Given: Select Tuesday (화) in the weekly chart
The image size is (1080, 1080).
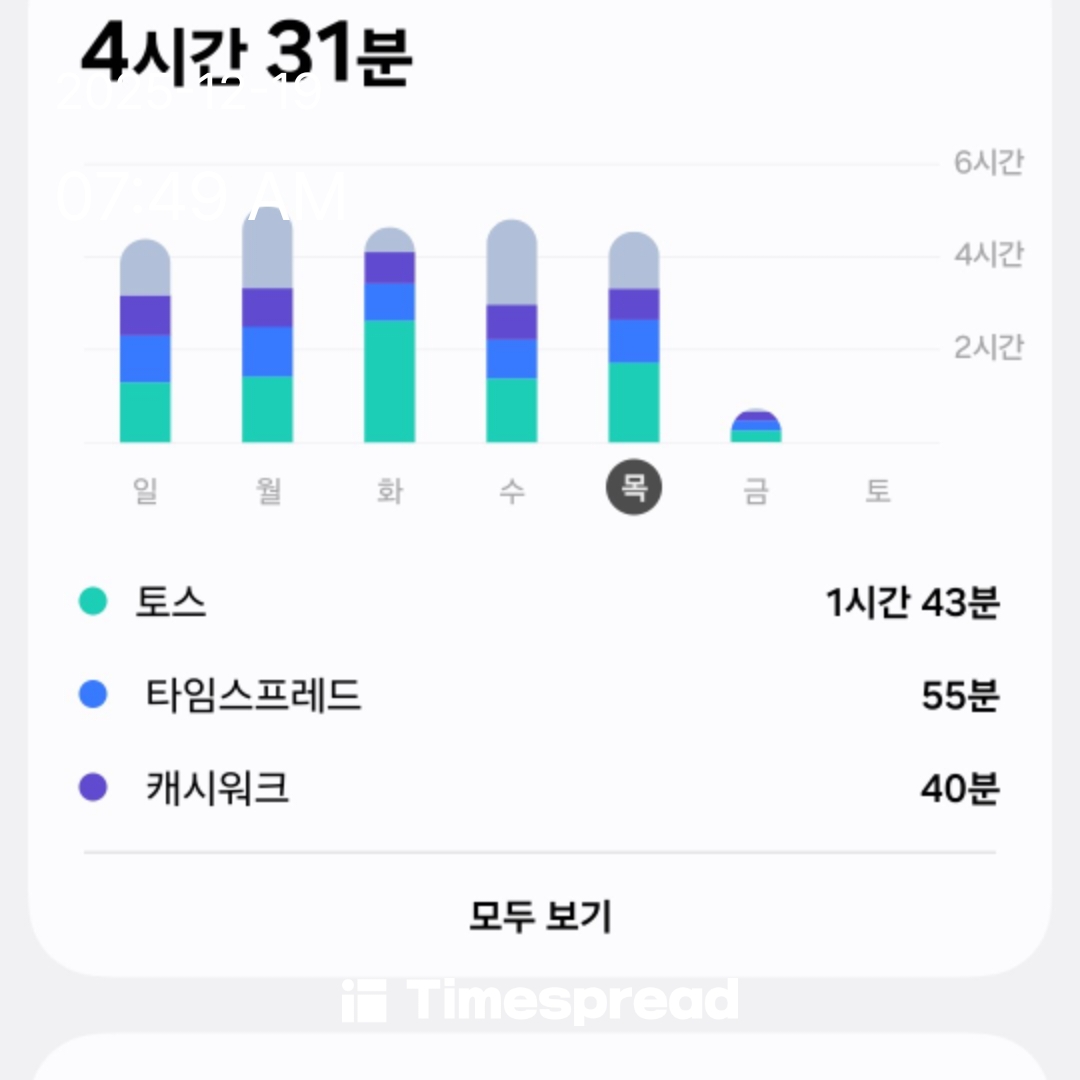Looking at the screenshot, I should point(390,491).
